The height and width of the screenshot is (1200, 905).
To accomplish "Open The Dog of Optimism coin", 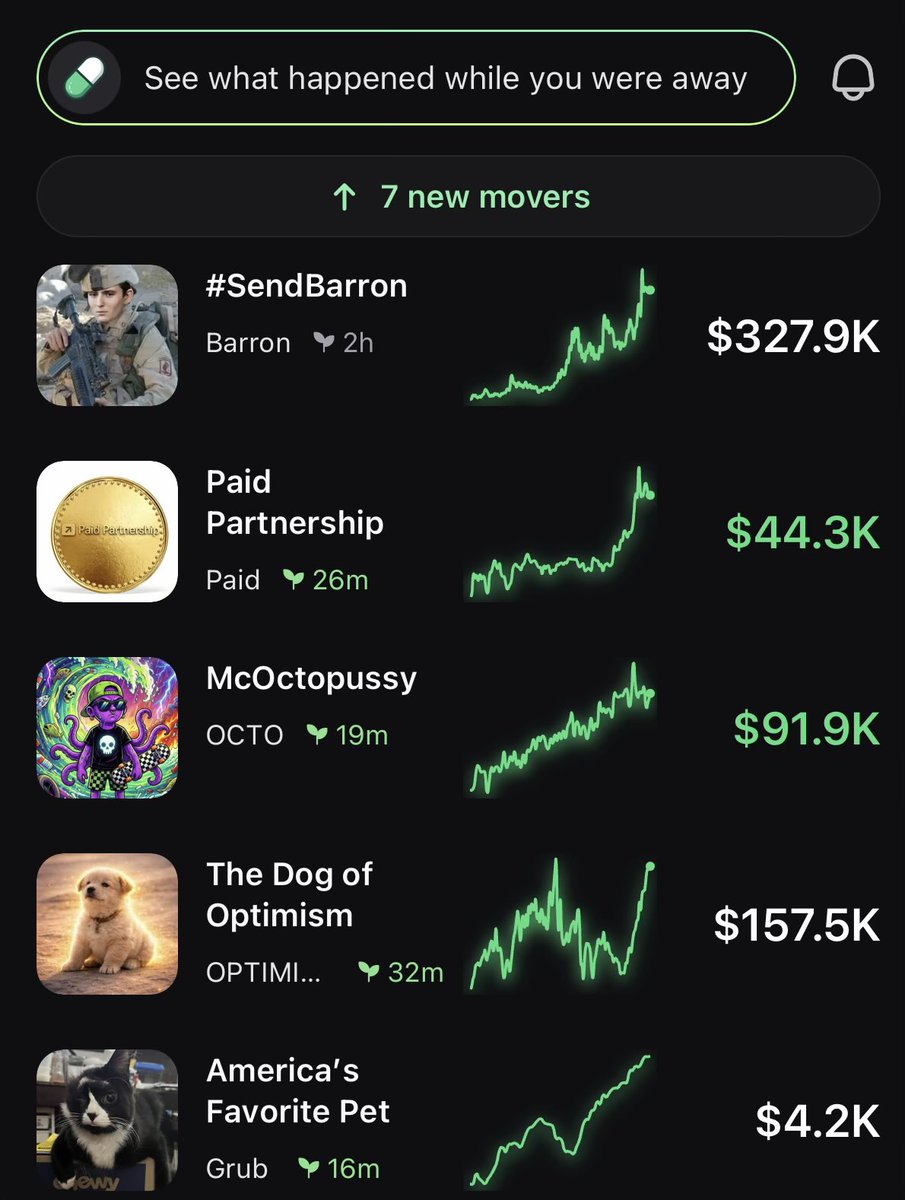I will 288,894.
